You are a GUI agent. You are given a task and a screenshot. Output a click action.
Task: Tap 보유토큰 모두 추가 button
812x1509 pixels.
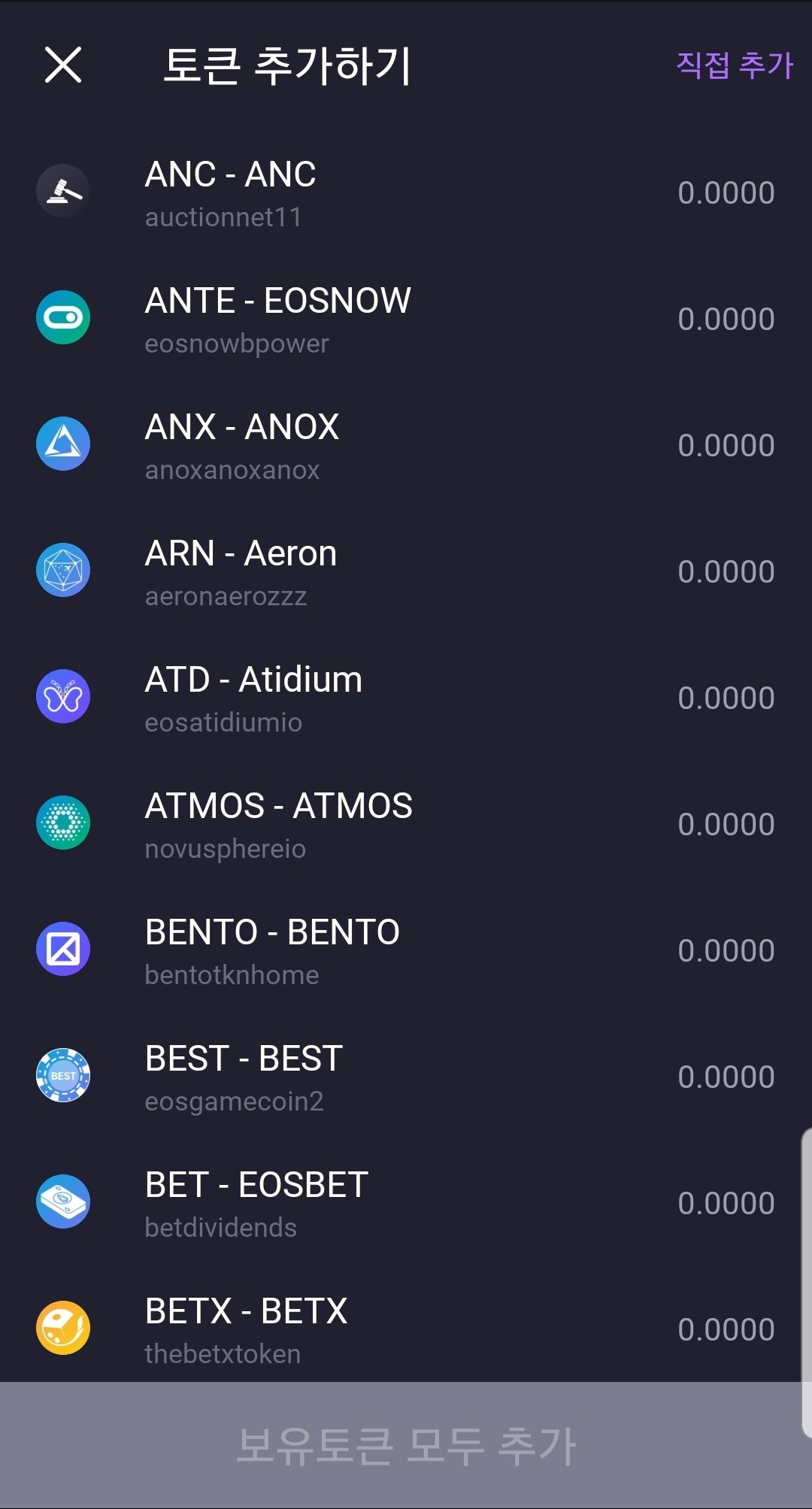tap(406, 1445)
